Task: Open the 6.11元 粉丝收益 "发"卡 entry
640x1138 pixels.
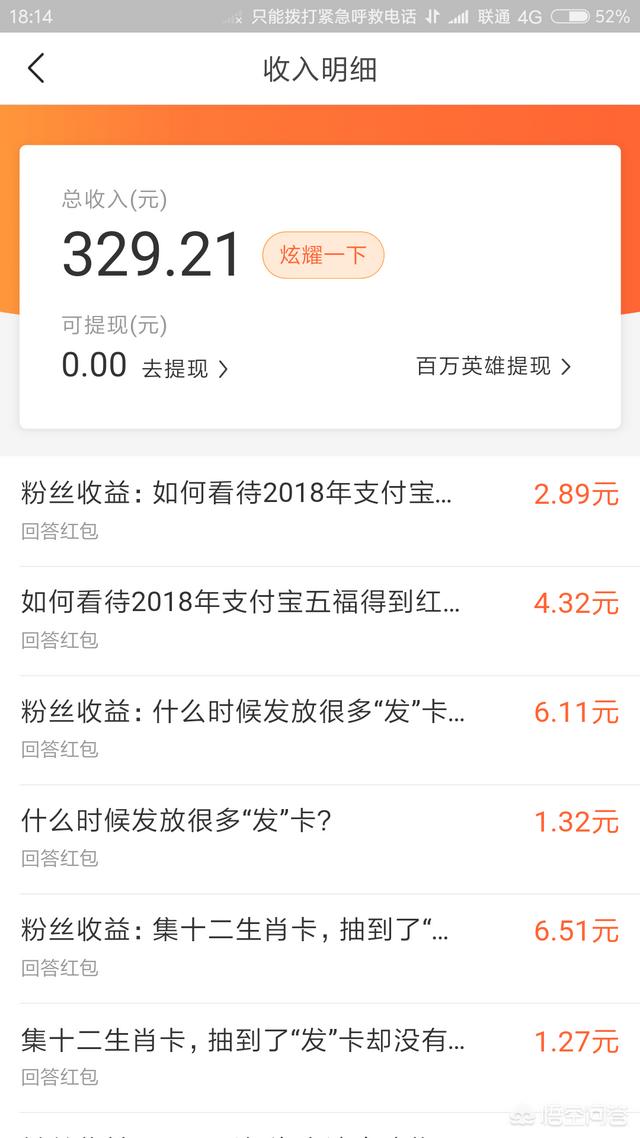Action: pyautogui.click(x=320, y=729)
